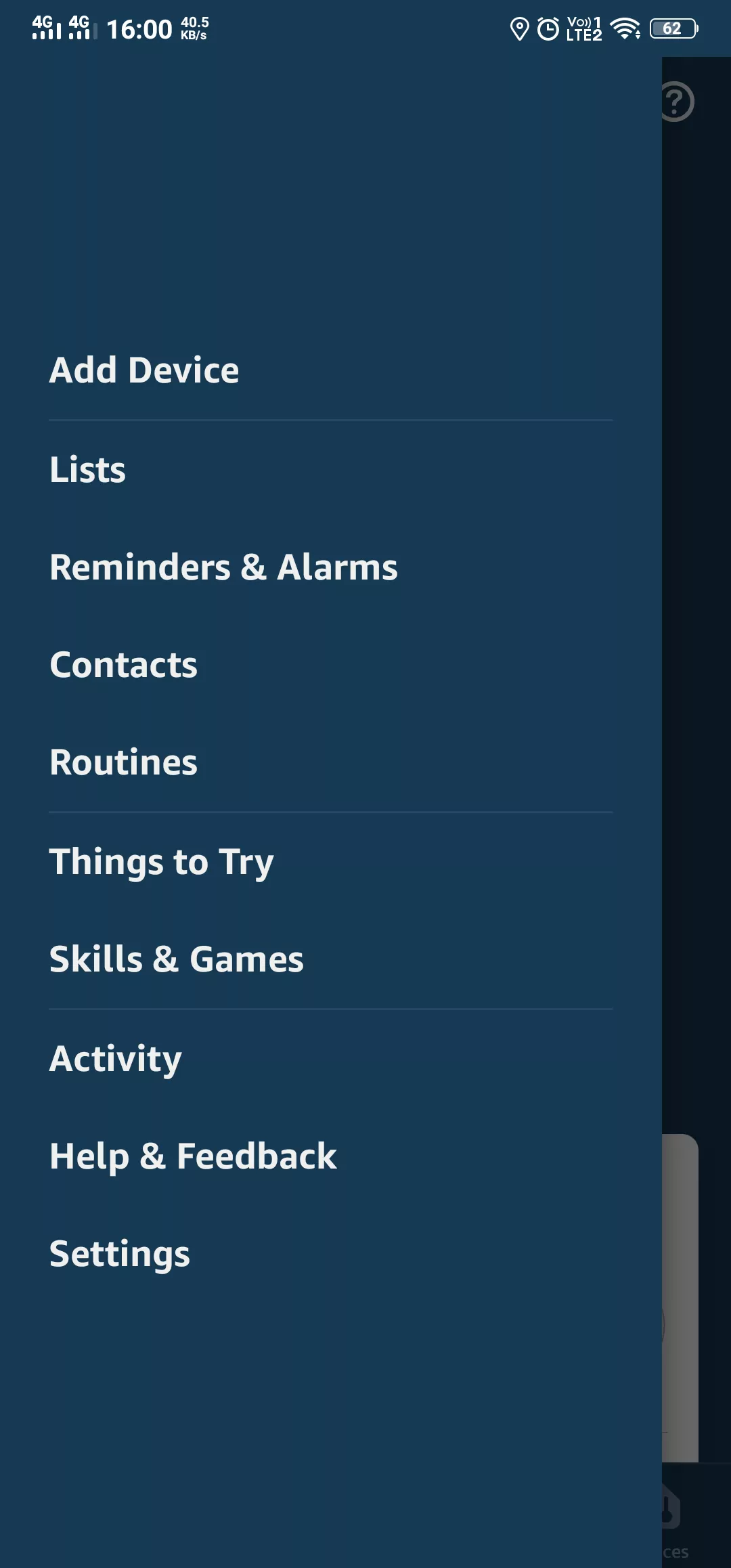Browse Skills & Games
Viewport: 731px width, 1568px height.
pos(177,959)
